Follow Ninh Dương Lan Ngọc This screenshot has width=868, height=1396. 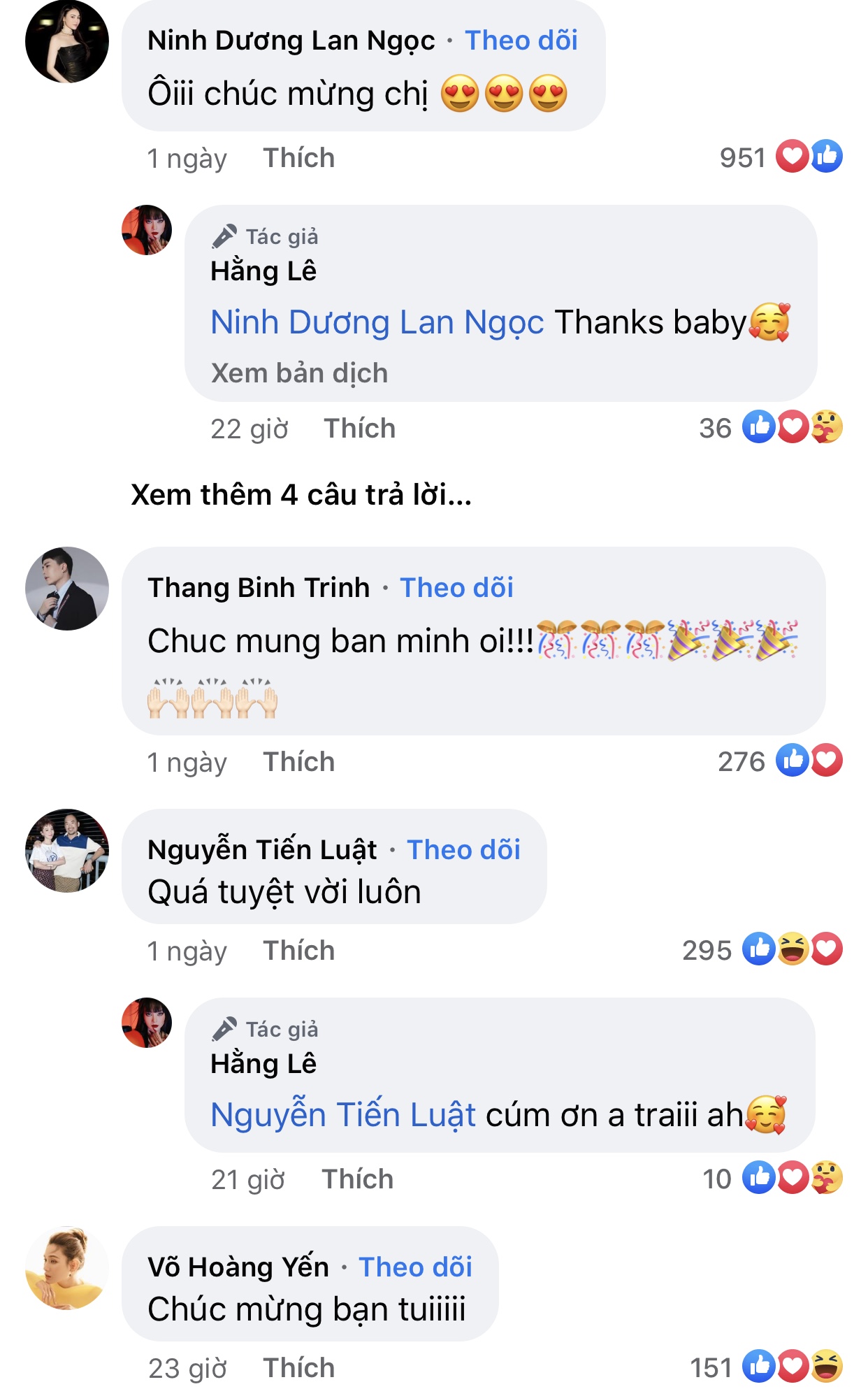(x=521, y=41)
